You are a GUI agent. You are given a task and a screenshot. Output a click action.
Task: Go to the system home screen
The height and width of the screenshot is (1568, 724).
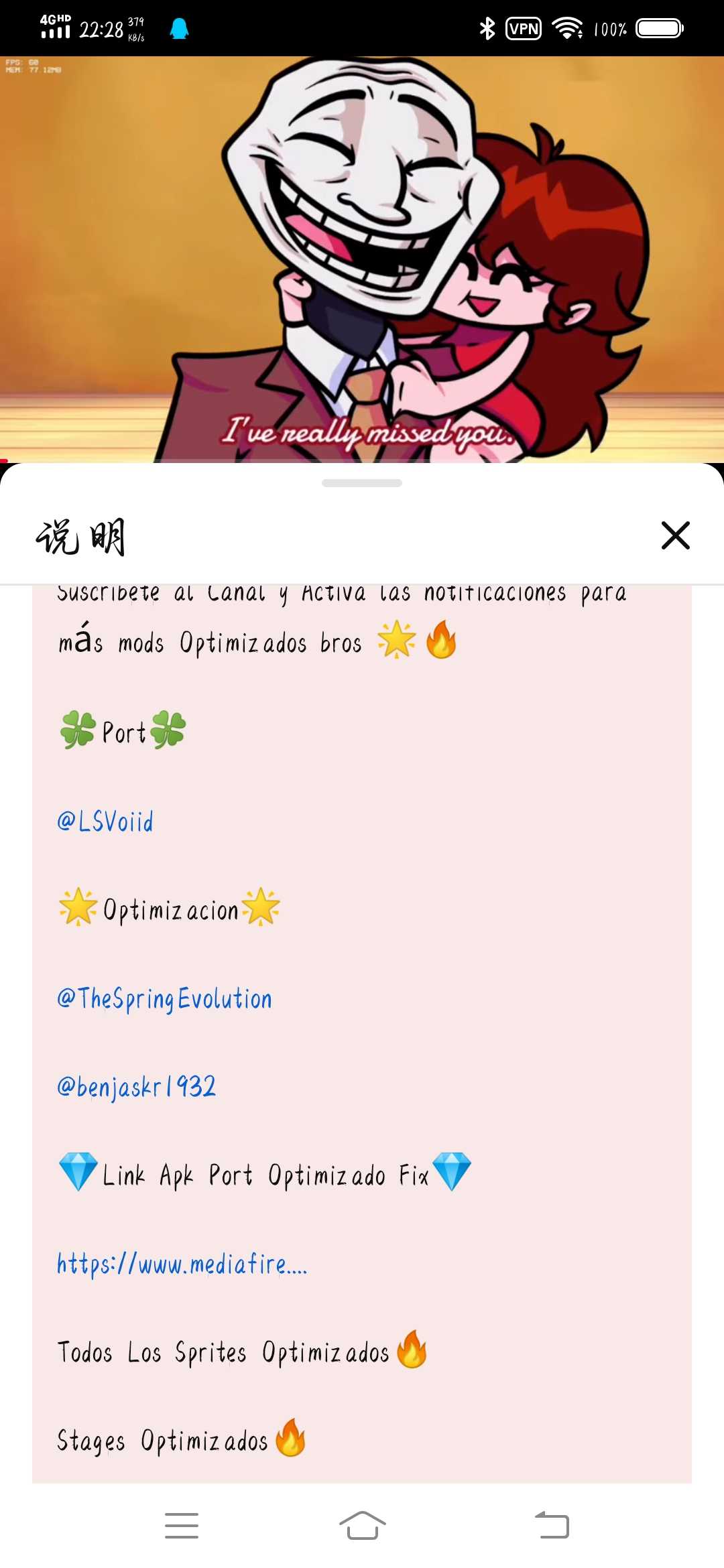tap(362, 1526)
